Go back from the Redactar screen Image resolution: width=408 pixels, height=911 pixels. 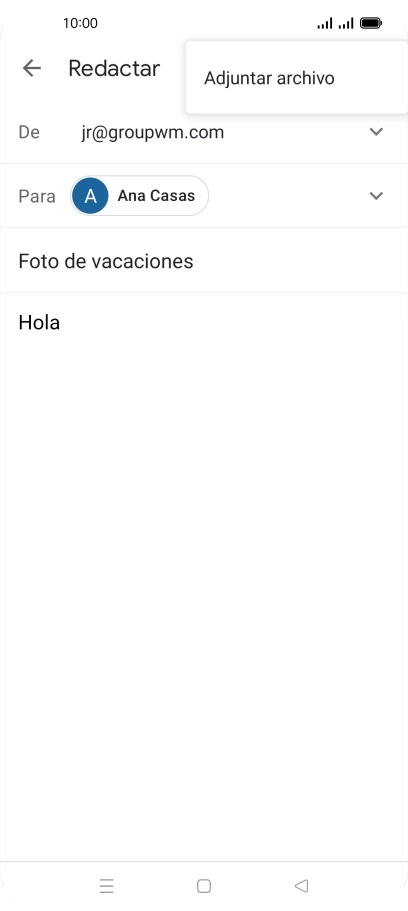pyautogui.click(x=32, y=69)
